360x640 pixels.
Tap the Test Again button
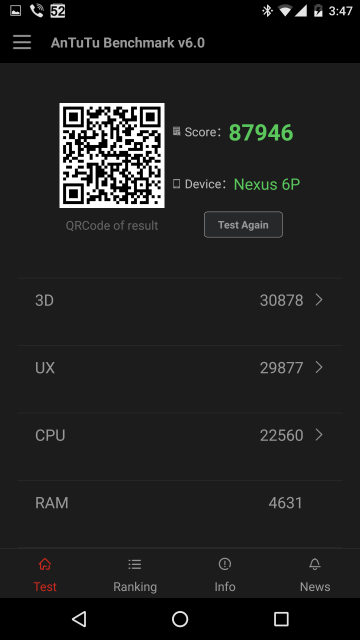pyautogui.click(x=243, y=224)
